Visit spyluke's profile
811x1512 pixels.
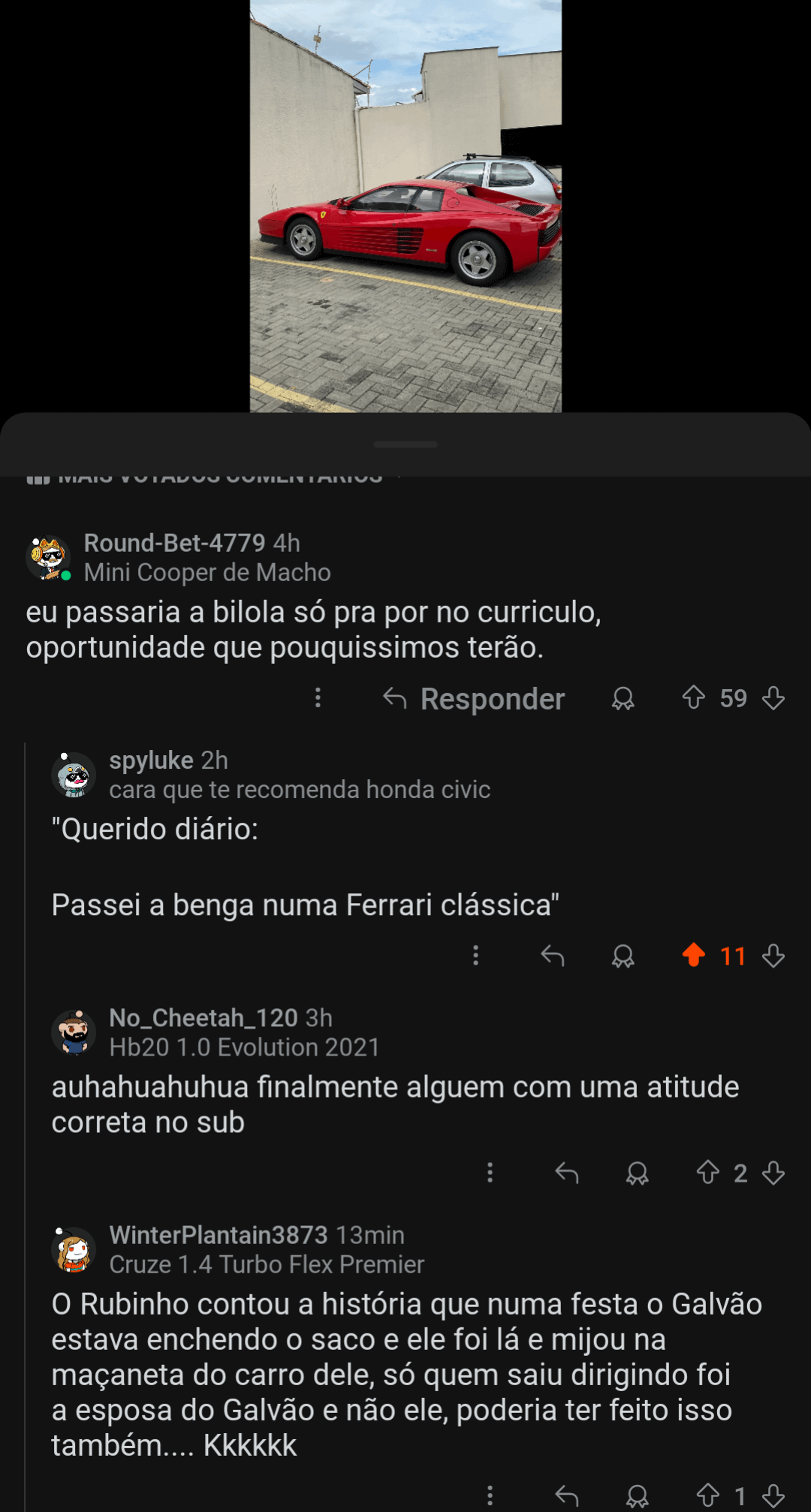click(x=152, y=761)
